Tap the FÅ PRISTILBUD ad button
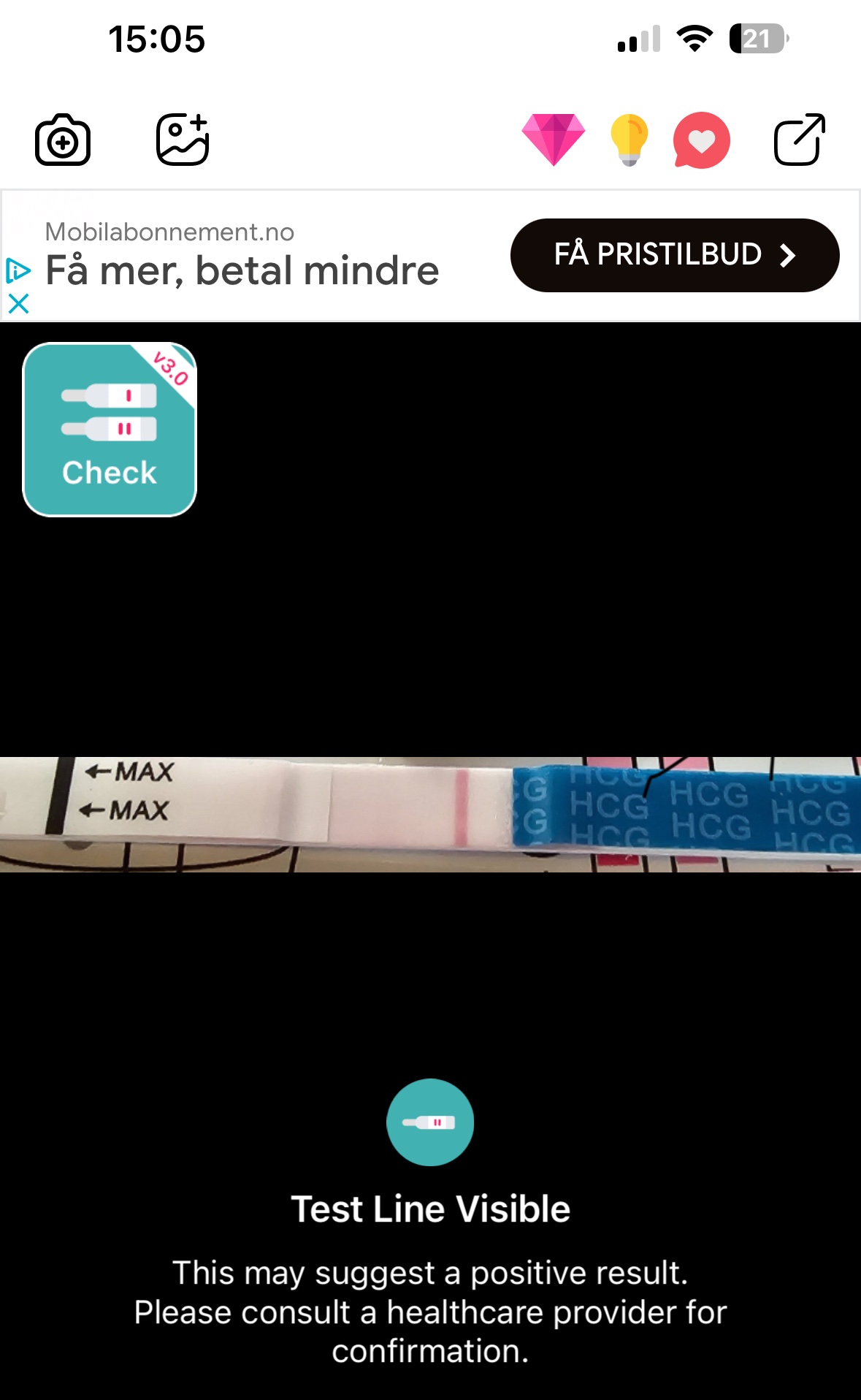The height and width of the screenshot is (1400, 861). (674, 255)
